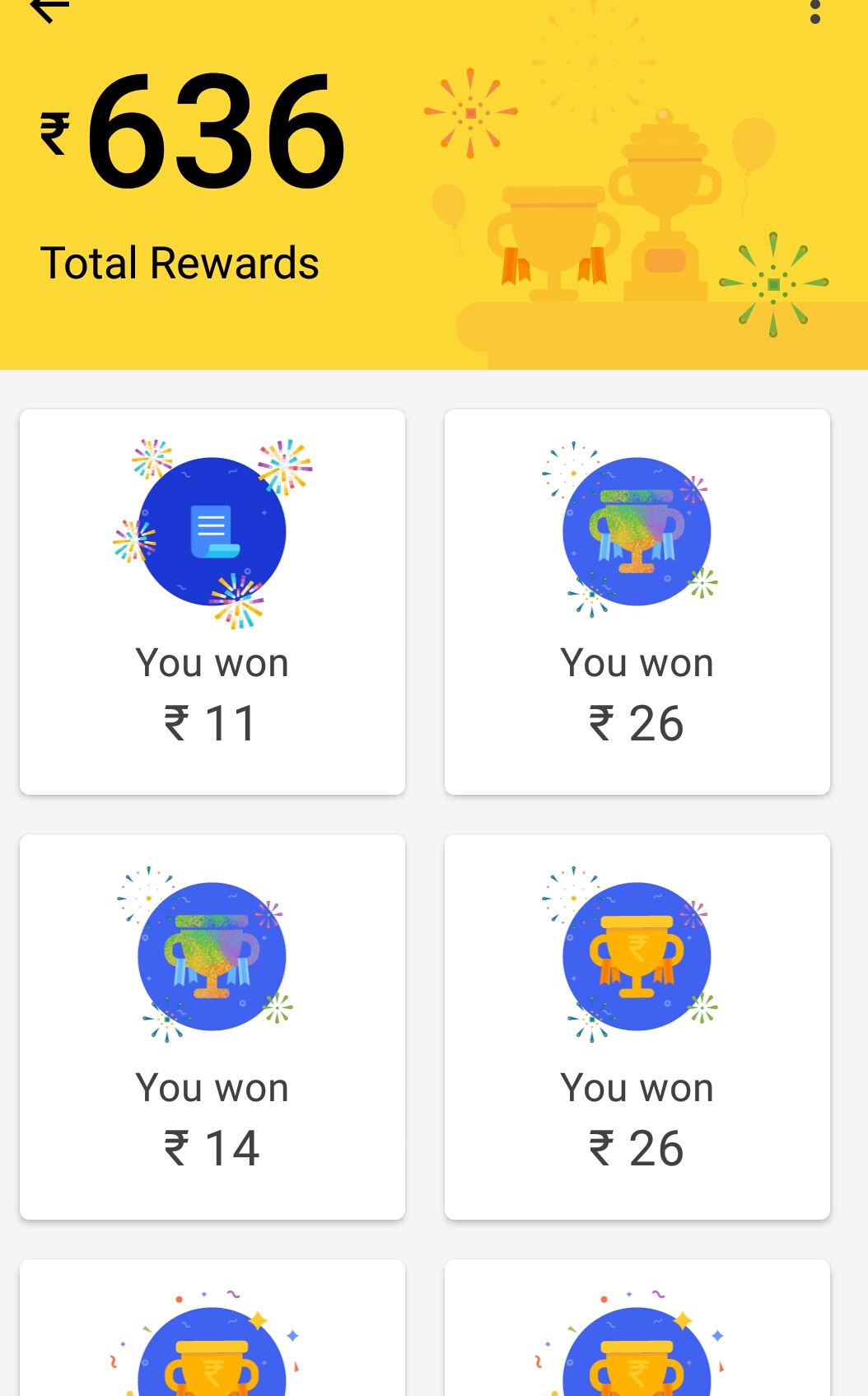Open the ₹ 11 reward card

212,602
